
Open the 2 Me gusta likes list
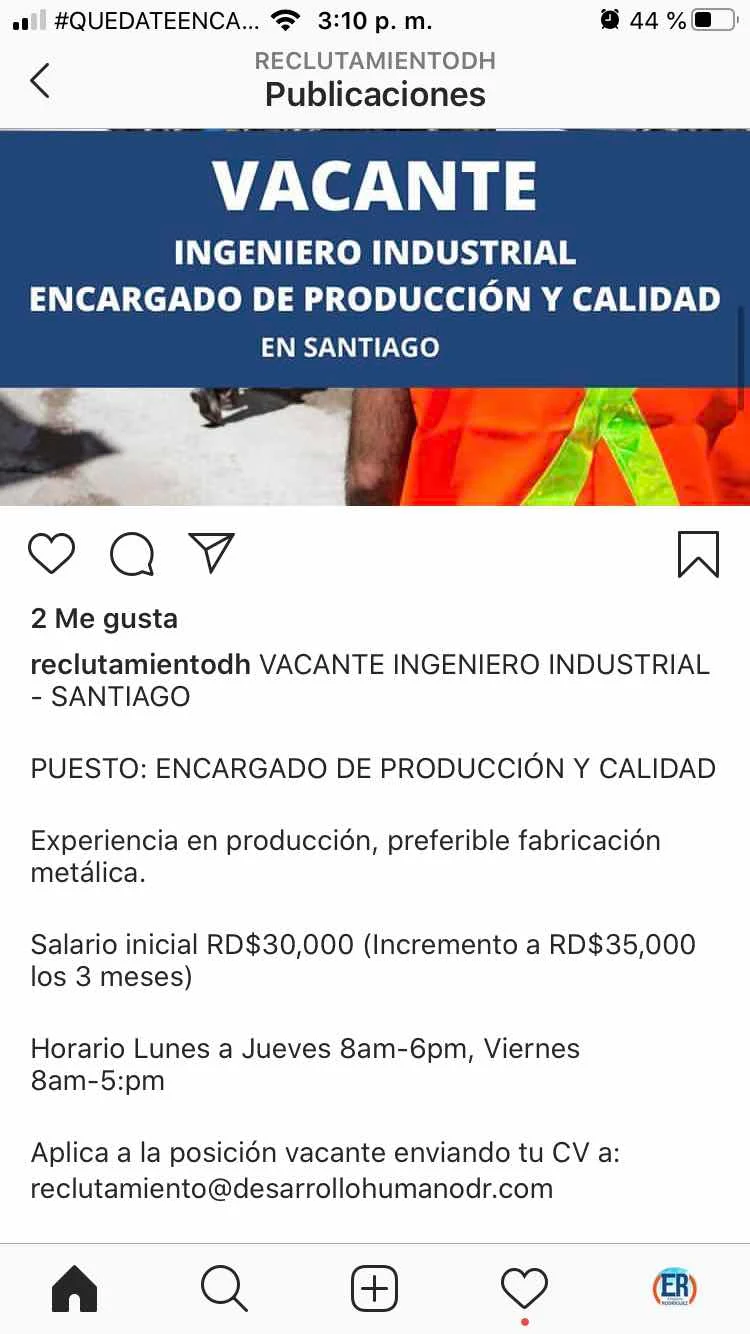(104, 619)
